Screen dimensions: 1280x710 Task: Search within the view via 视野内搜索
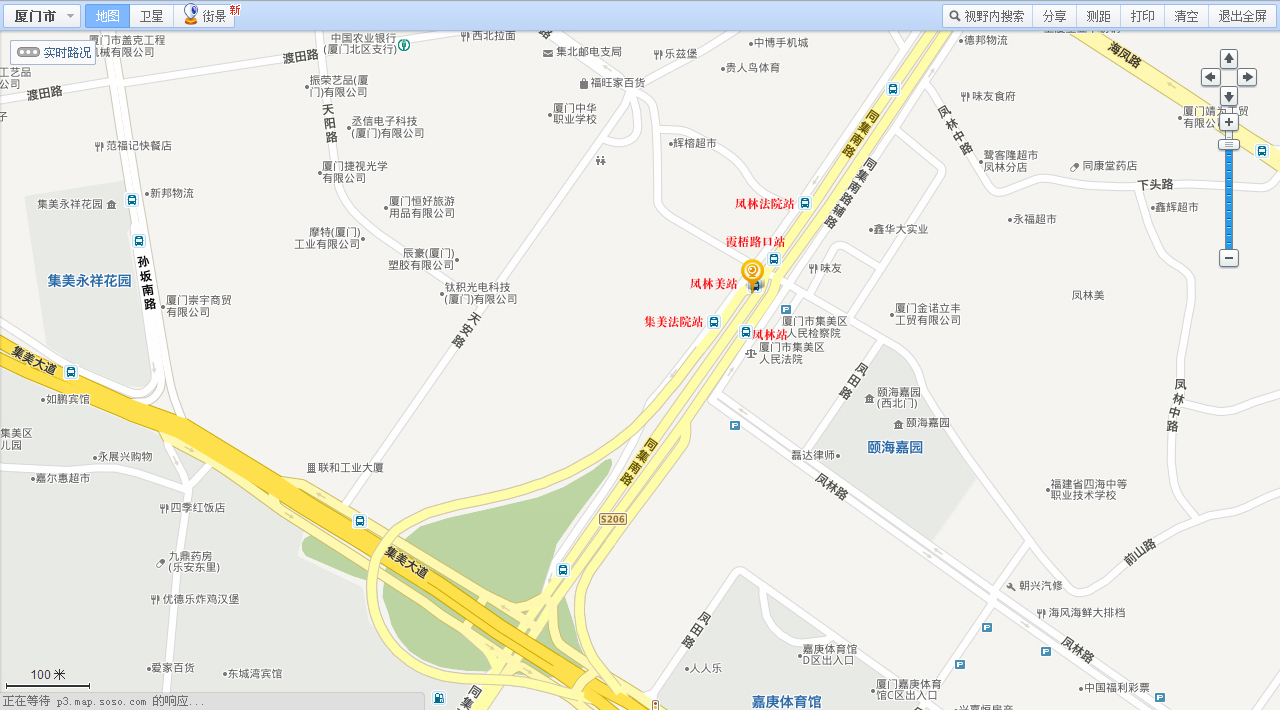click(x=987, y=16)
